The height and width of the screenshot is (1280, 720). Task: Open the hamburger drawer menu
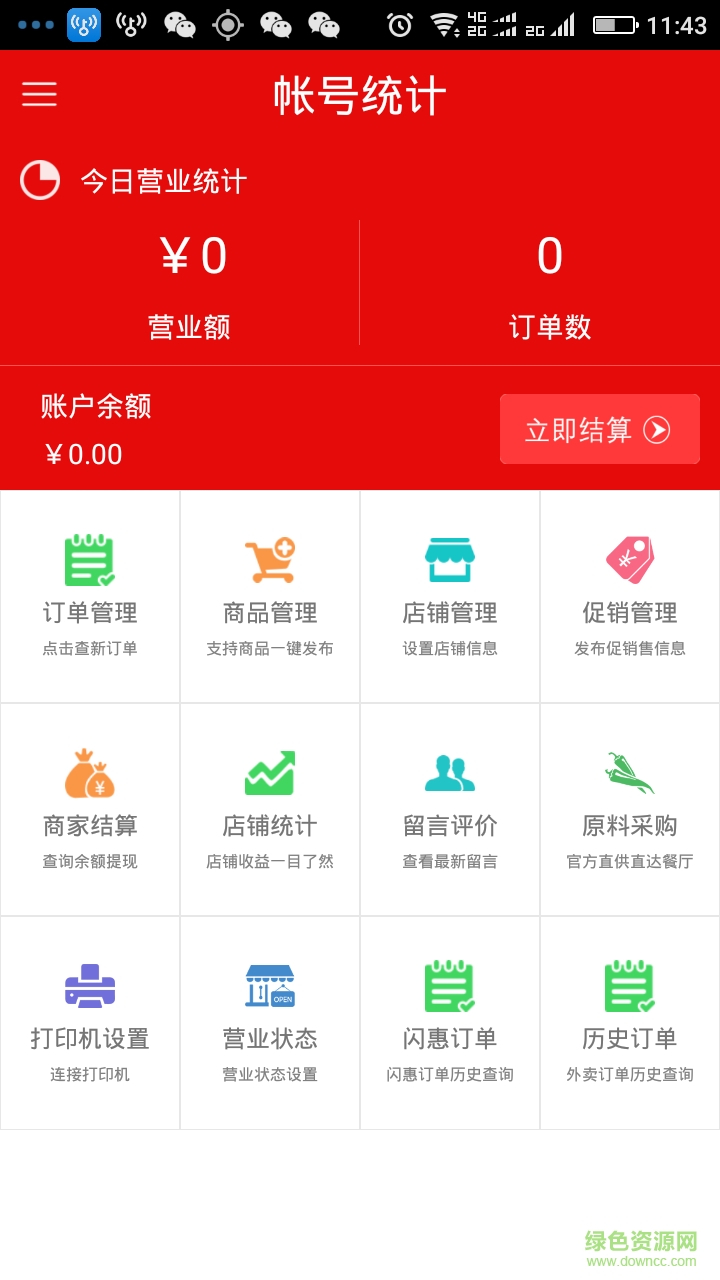(39, 95)
